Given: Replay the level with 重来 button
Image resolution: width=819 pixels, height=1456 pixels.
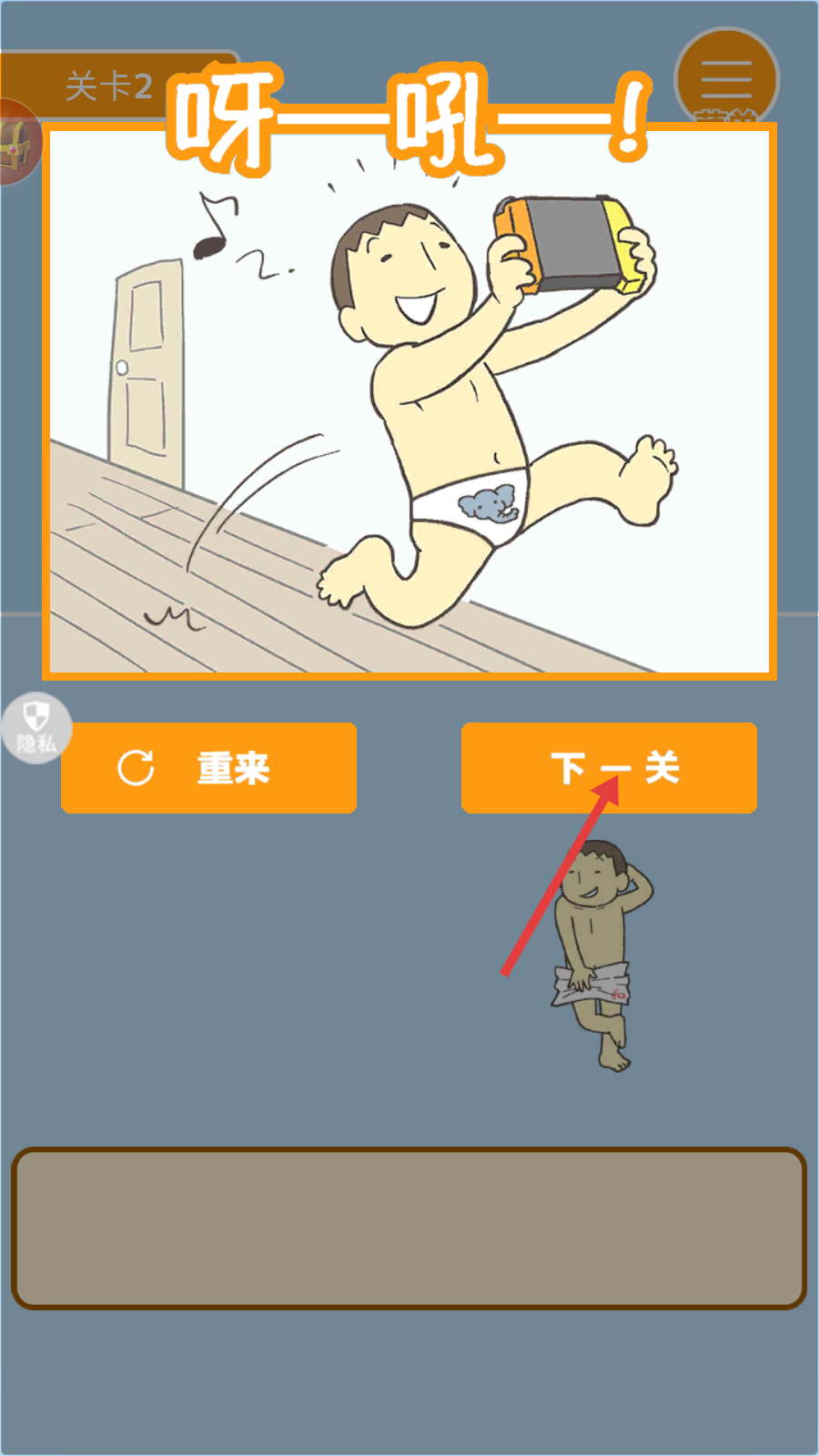Looking at the screenshot, I should pyautogui.click(x=208, y=767).
